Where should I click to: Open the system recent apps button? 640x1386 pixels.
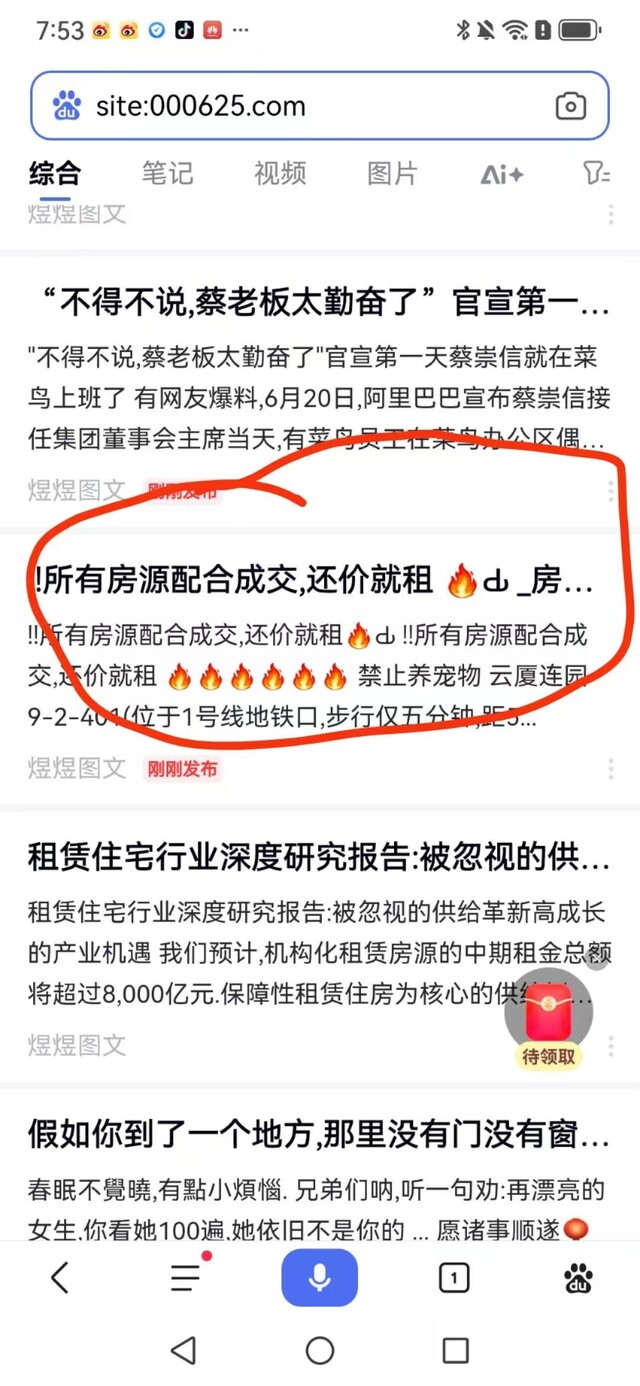point(455,1351)
